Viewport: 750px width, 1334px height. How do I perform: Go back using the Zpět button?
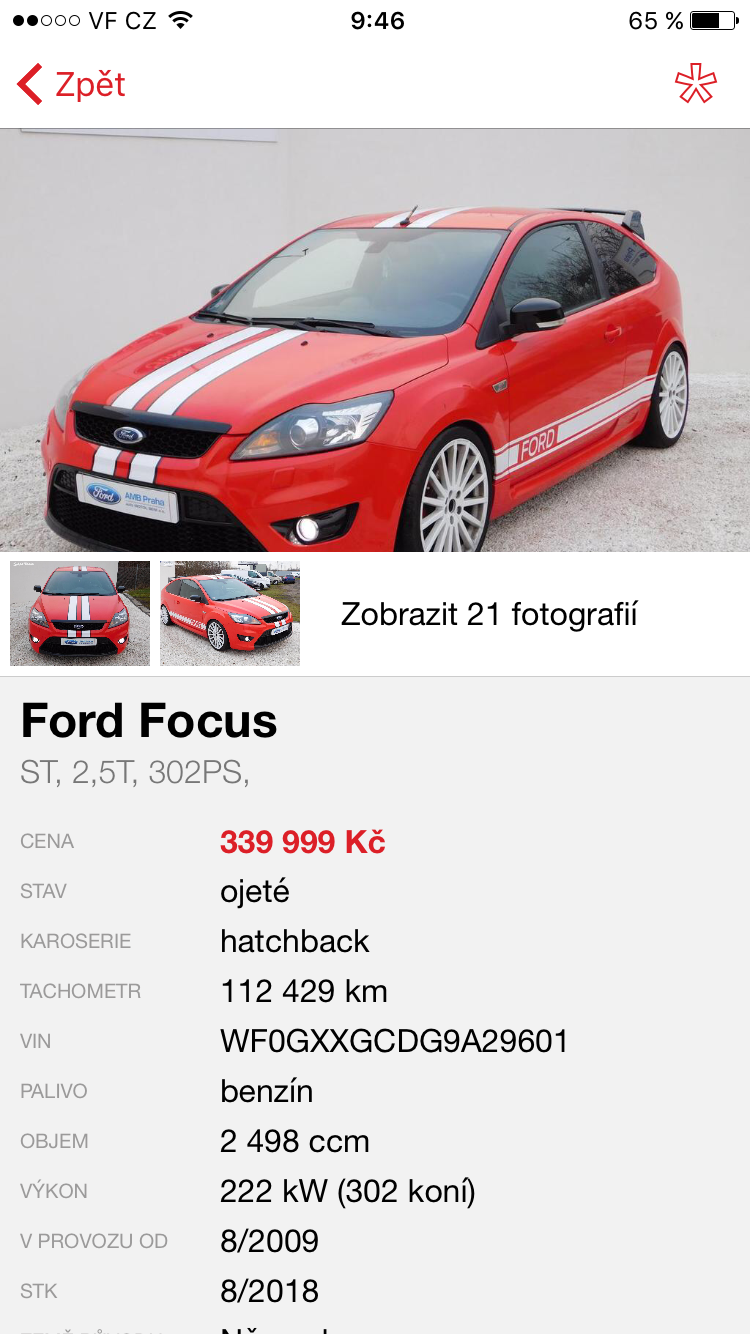tap(72, 85)
